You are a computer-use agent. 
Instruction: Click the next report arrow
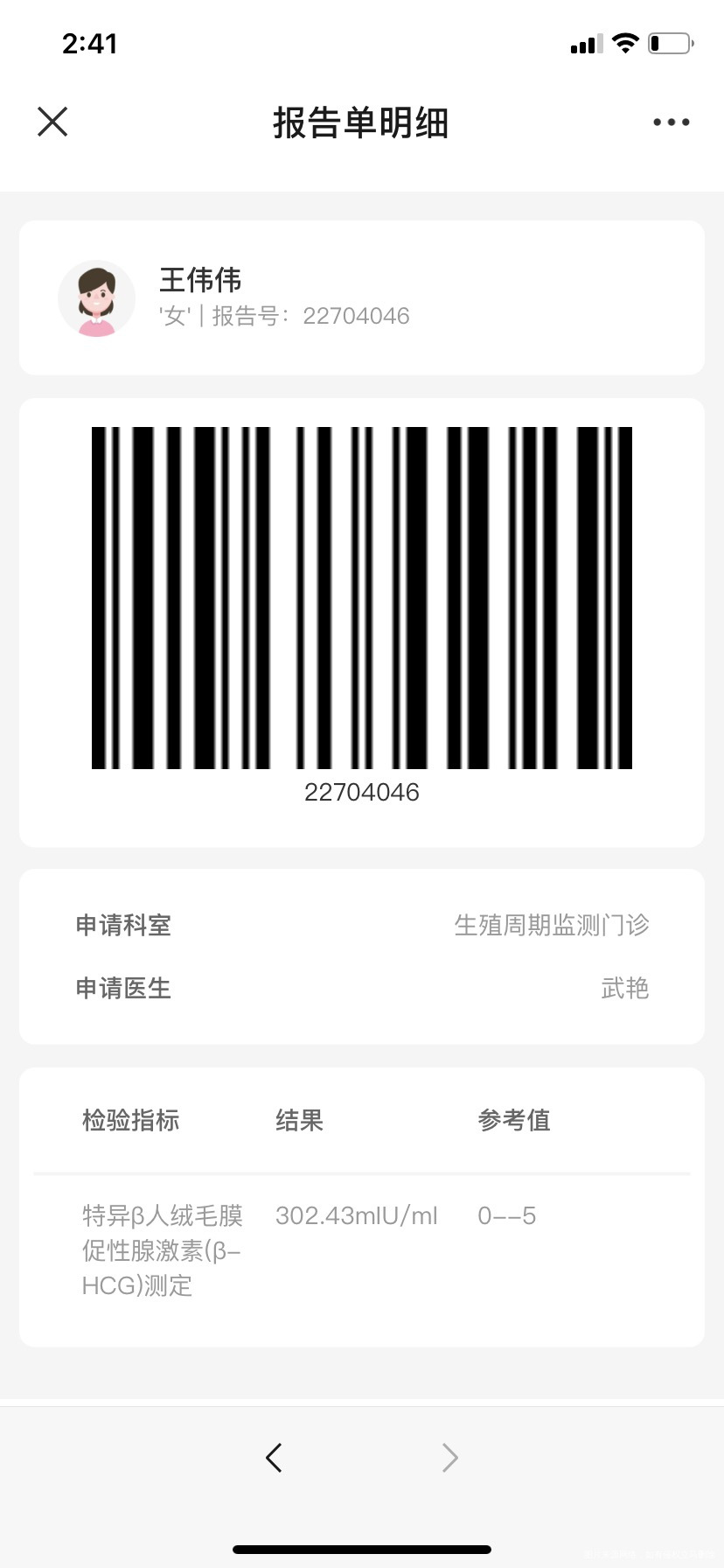tap(449, 1457)
